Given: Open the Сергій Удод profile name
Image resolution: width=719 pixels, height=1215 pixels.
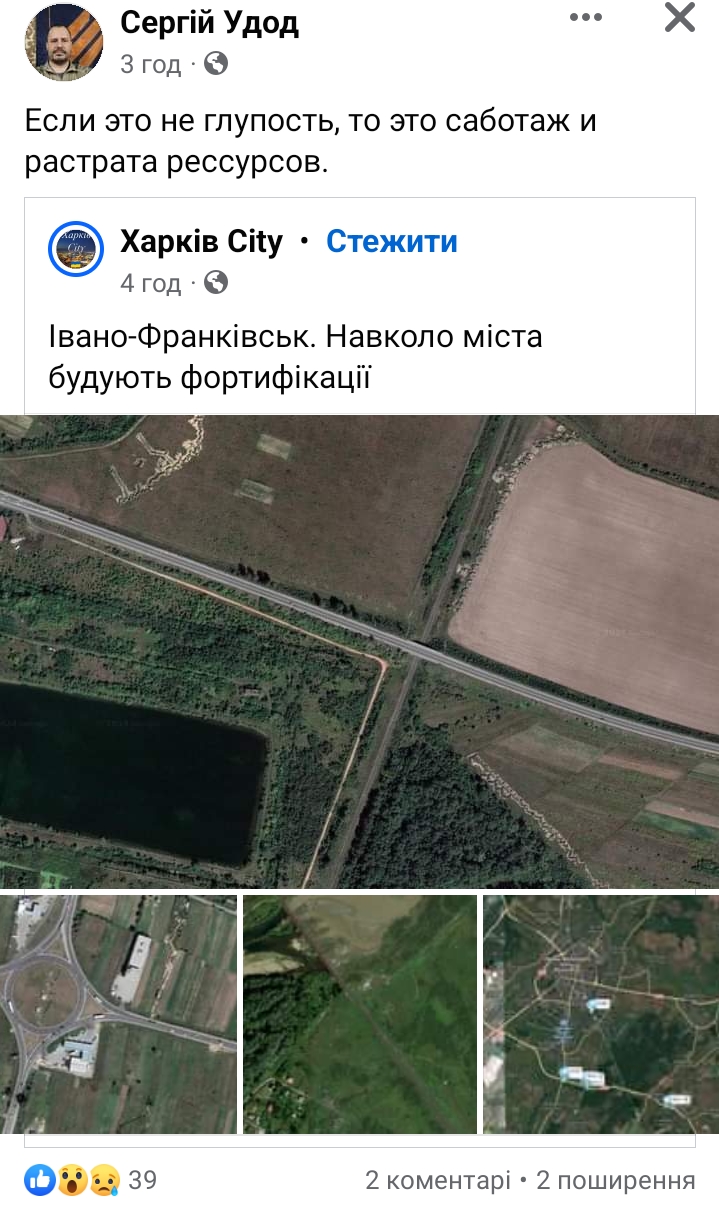Looking at the screenshot, I should coord(209,22).
